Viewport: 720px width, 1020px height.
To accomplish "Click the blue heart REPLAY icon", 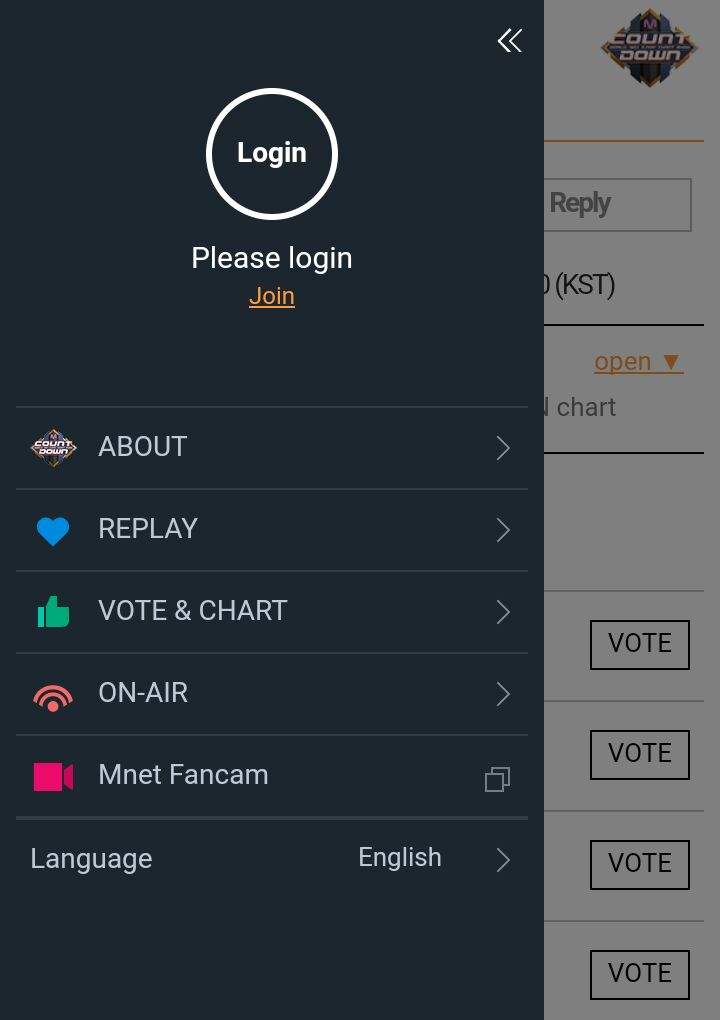I will 52,529.
